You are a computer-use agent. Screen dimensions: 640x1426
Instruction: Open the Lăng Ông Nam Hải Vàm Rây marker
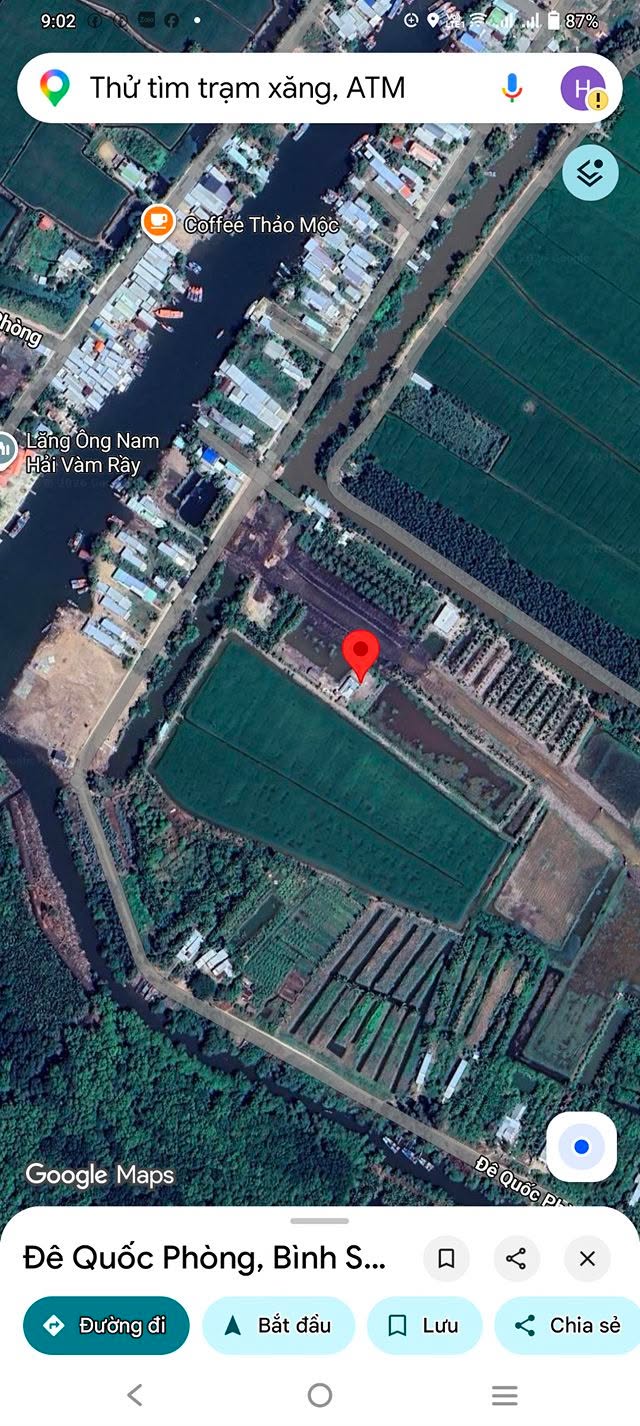(x=8, y=452)
